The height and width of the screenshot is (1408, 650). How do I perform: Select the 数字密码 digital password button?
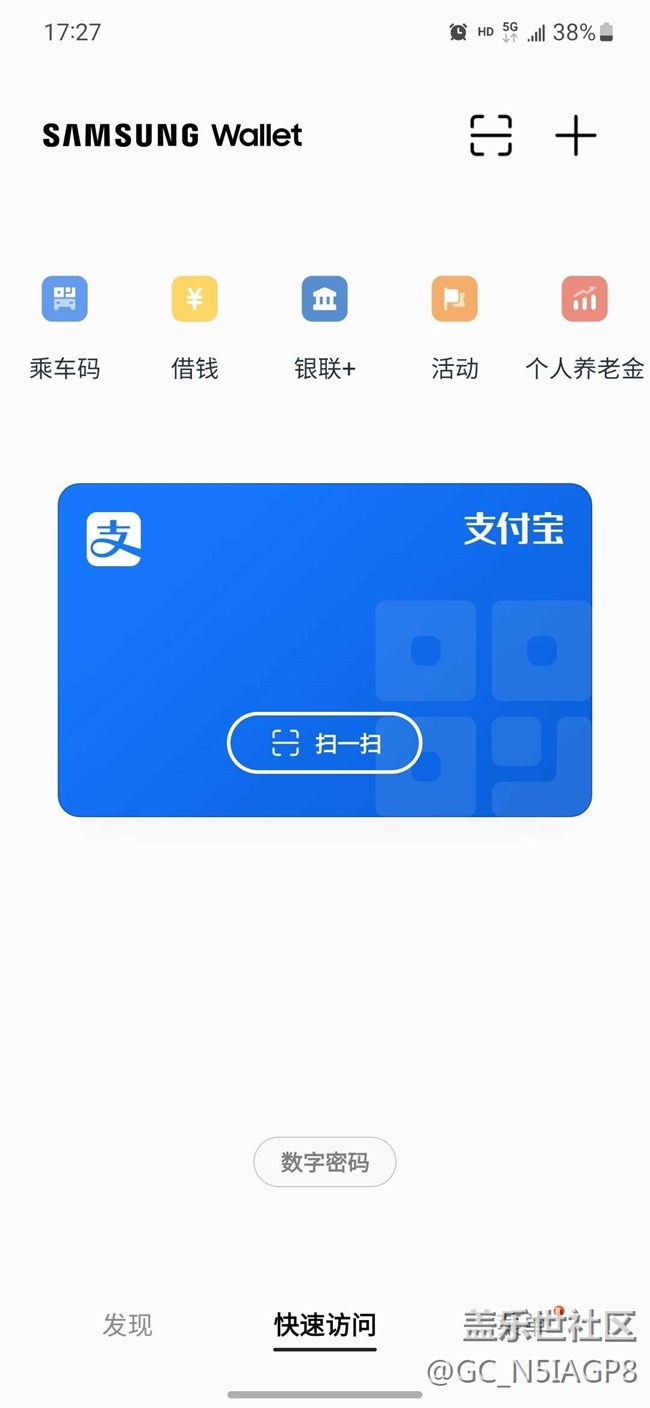coord(325,1162)
